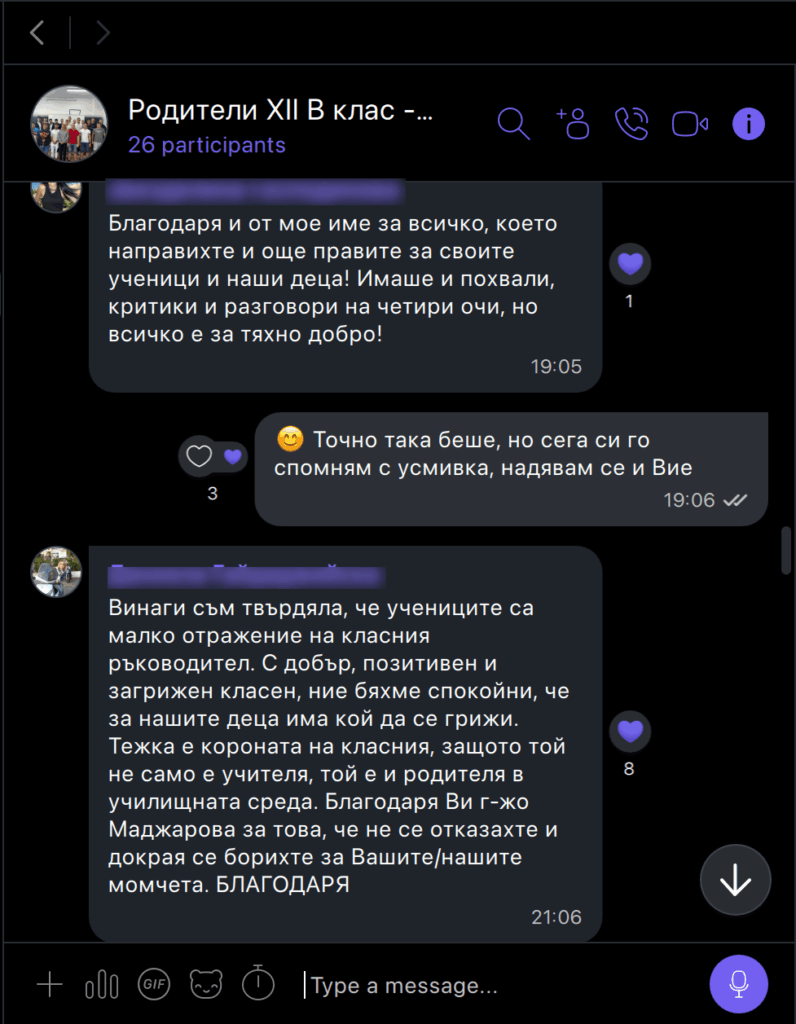Open profile of the 21:06 message sender
Image resolution: width=796 pixels, height=1024 pixels.
[56, 572]
